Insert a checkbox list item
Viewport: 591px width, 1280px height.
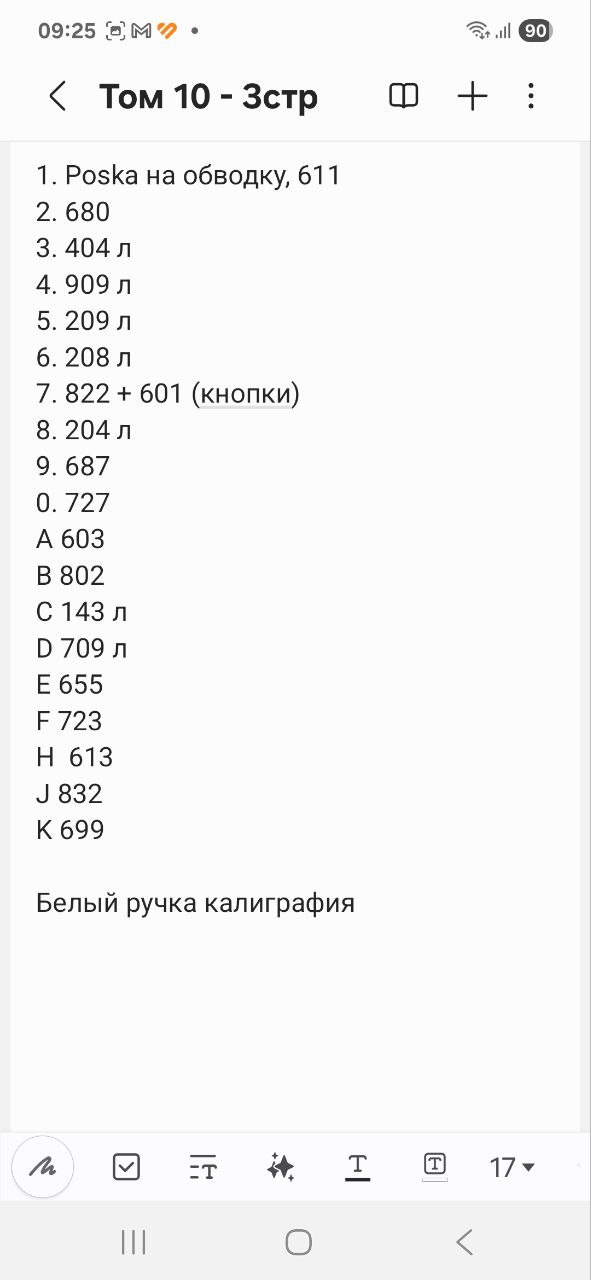[126, 1166]
